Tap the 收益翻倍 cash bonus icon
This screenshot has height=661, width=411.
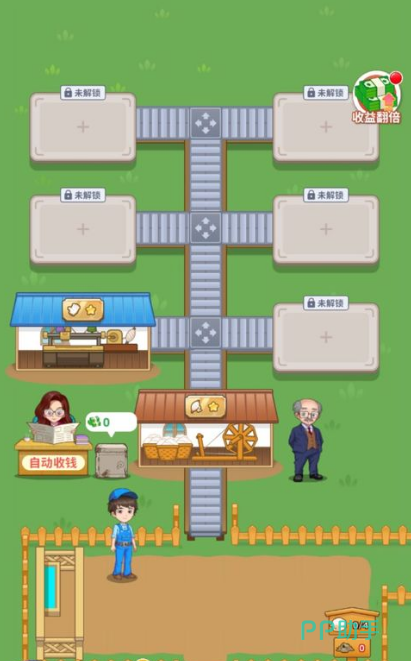pos(376,98)
